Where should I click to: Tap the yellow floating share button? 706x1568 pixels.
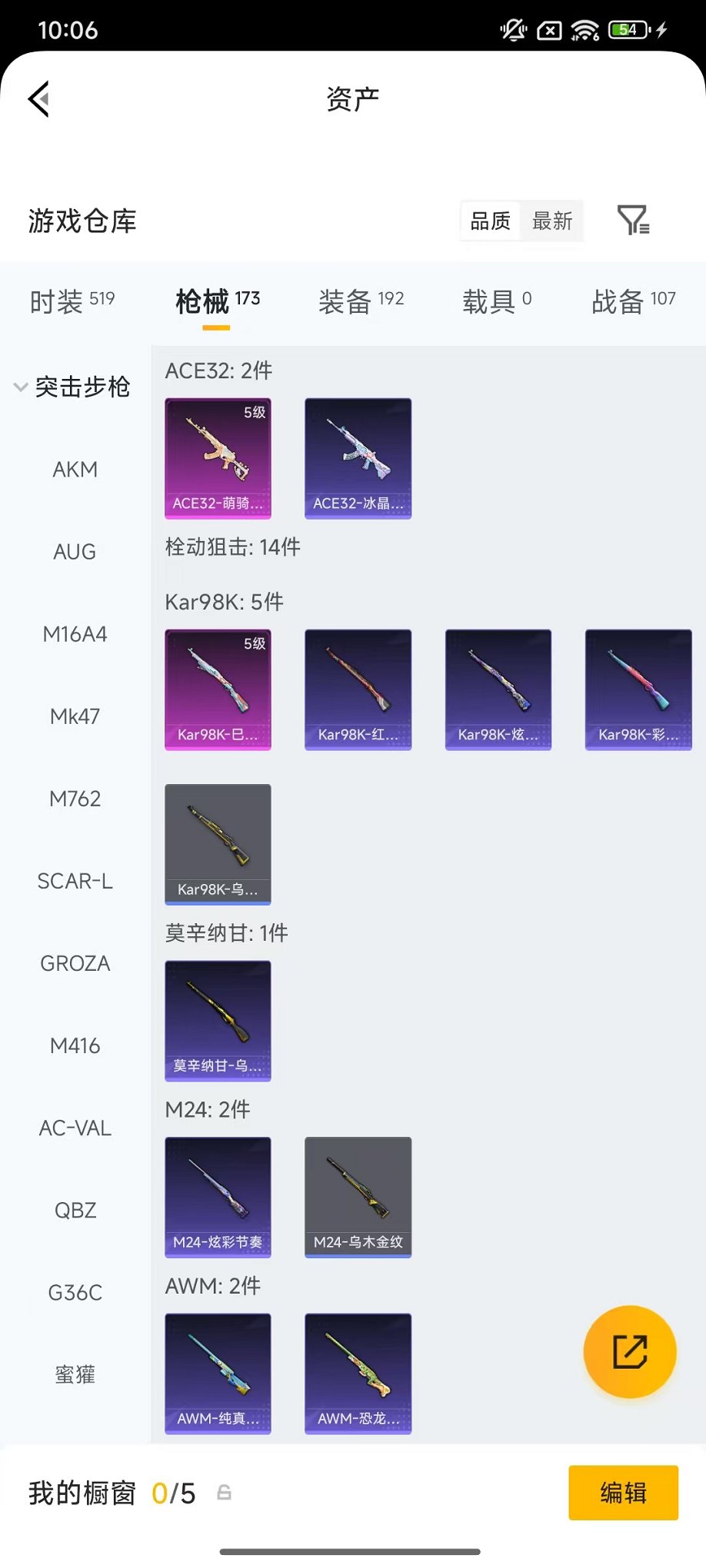point(630,1352)
